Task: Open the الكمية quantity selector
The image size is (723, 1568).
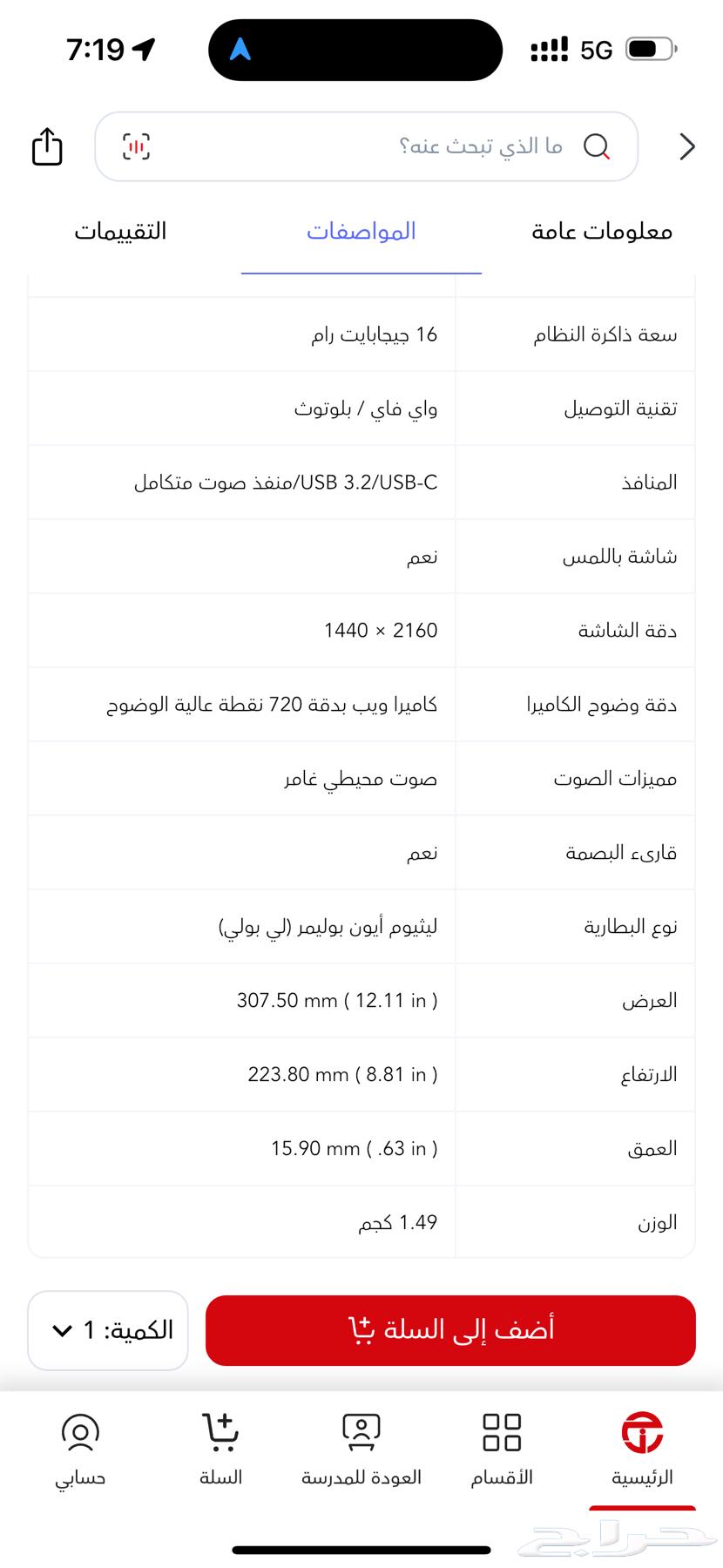Action: coord(106,1330)
